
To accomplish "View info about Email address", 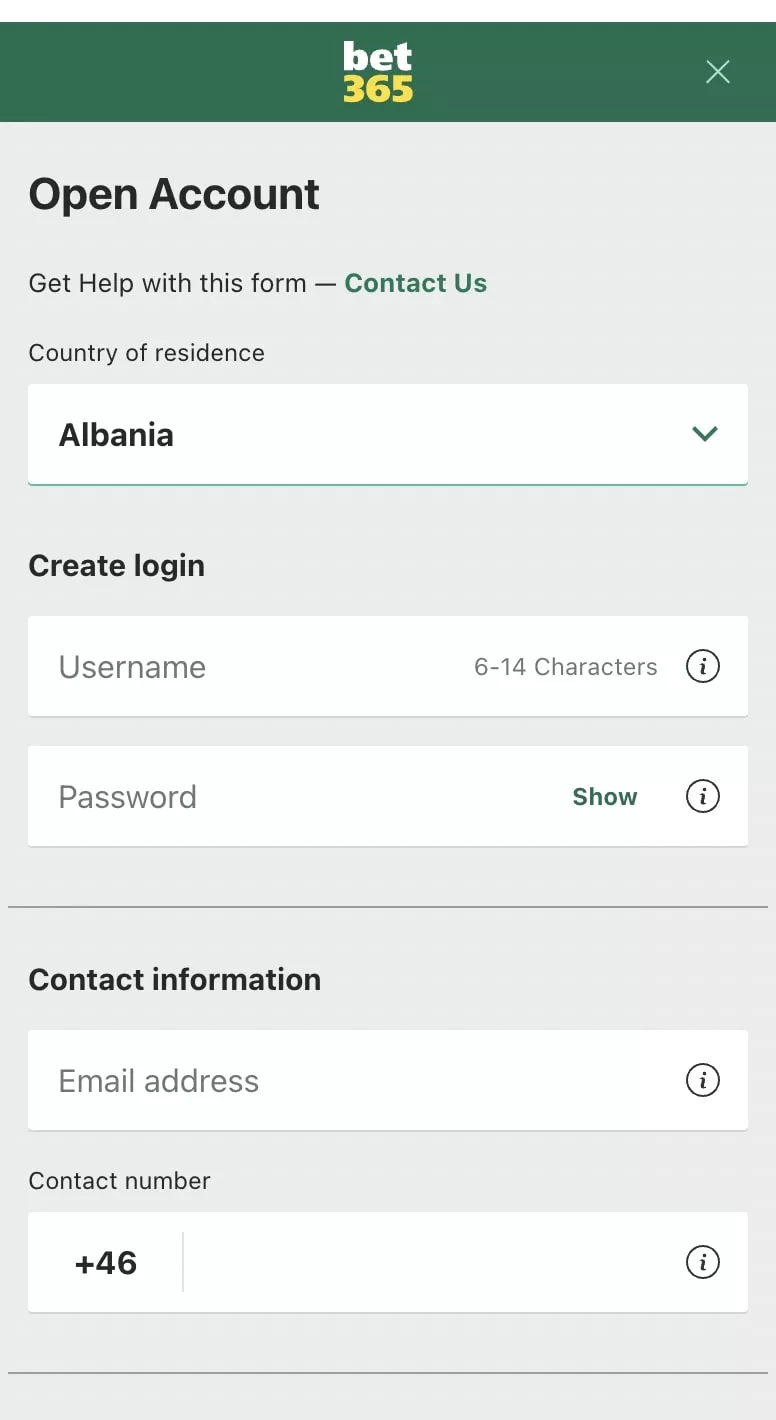I will (x=703, y=1080).
